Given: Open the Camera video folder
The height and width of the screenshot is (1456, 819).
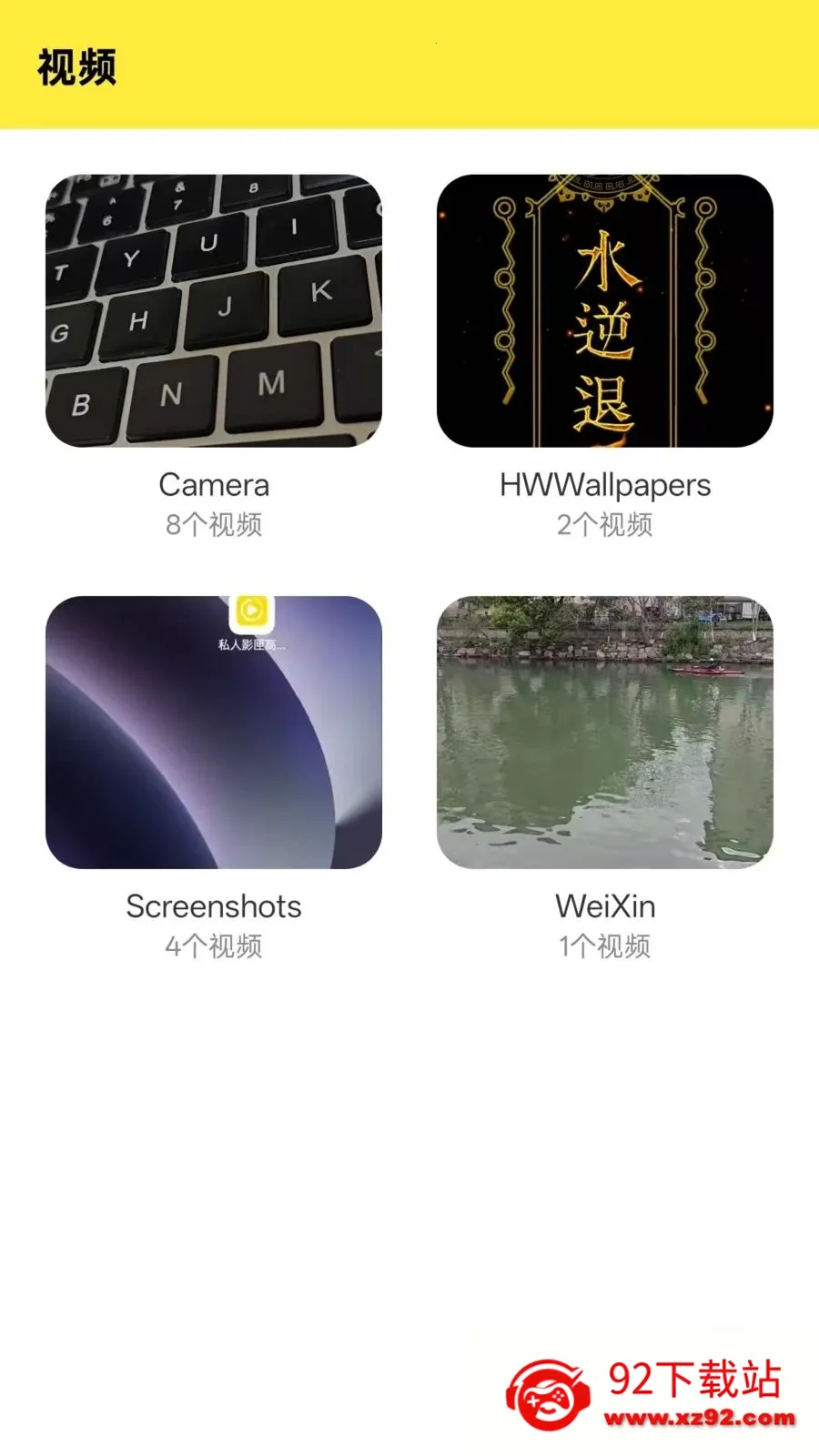Looking at the screenshot, I should coord(214,311).
